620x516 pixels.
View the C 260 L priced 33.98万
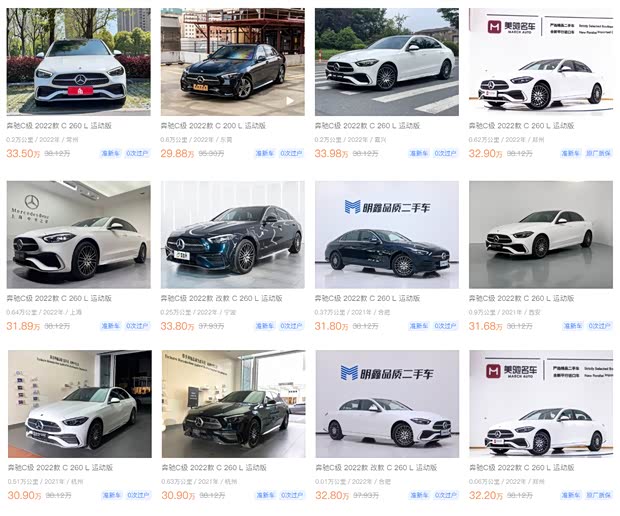(x=387, y=62)
